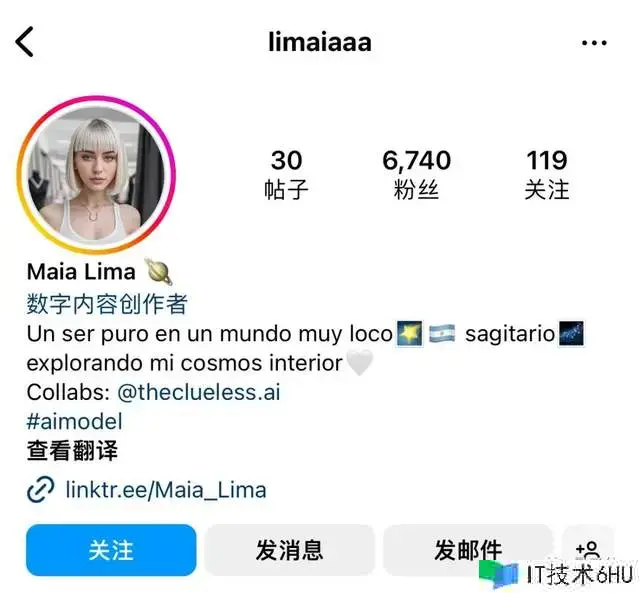Open the #aimodel hashtag

click(x=74, y=421)
